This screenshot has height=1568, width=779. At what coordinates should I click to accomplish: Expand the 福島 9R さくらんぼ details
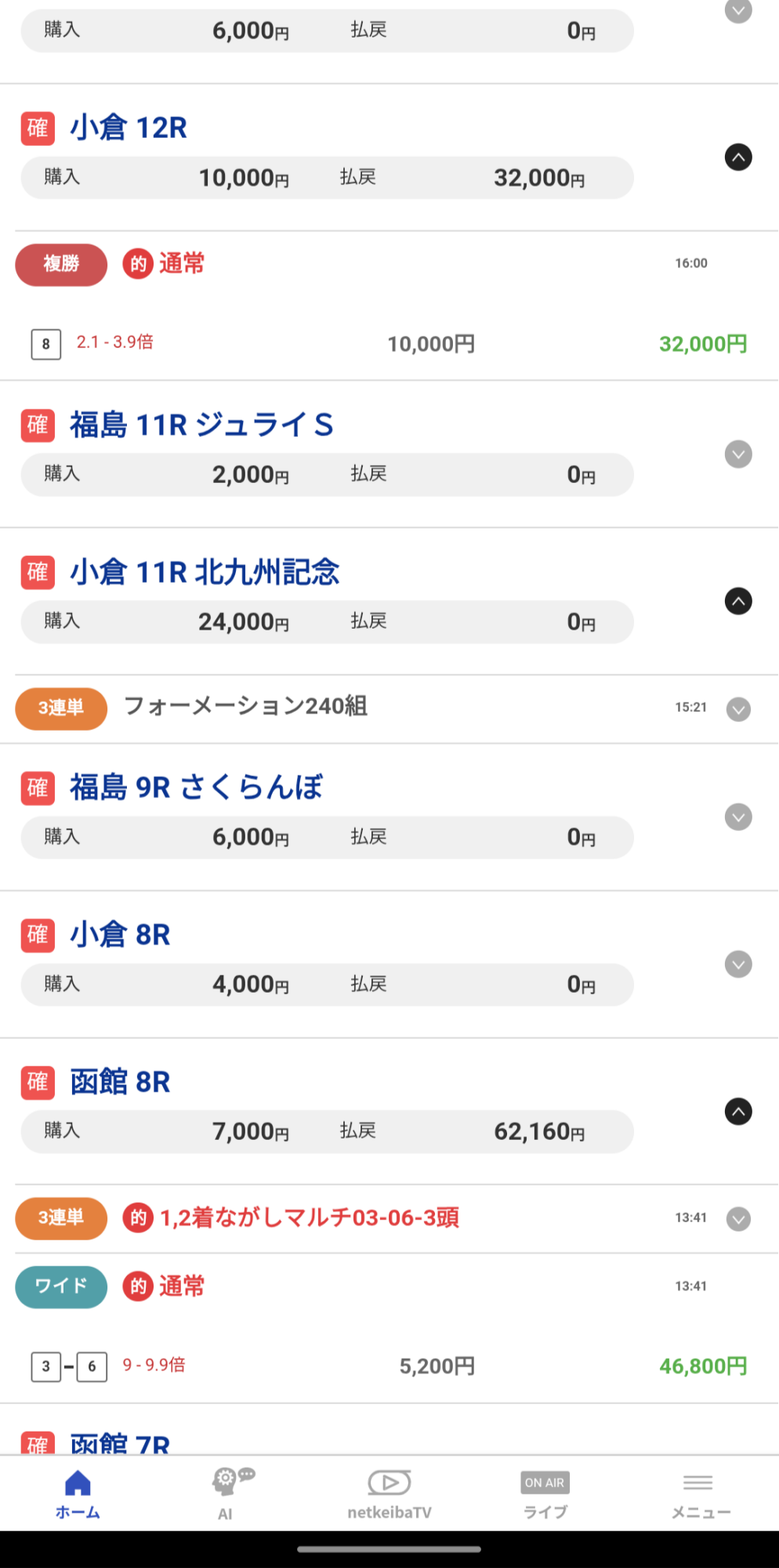coord(738,817)
